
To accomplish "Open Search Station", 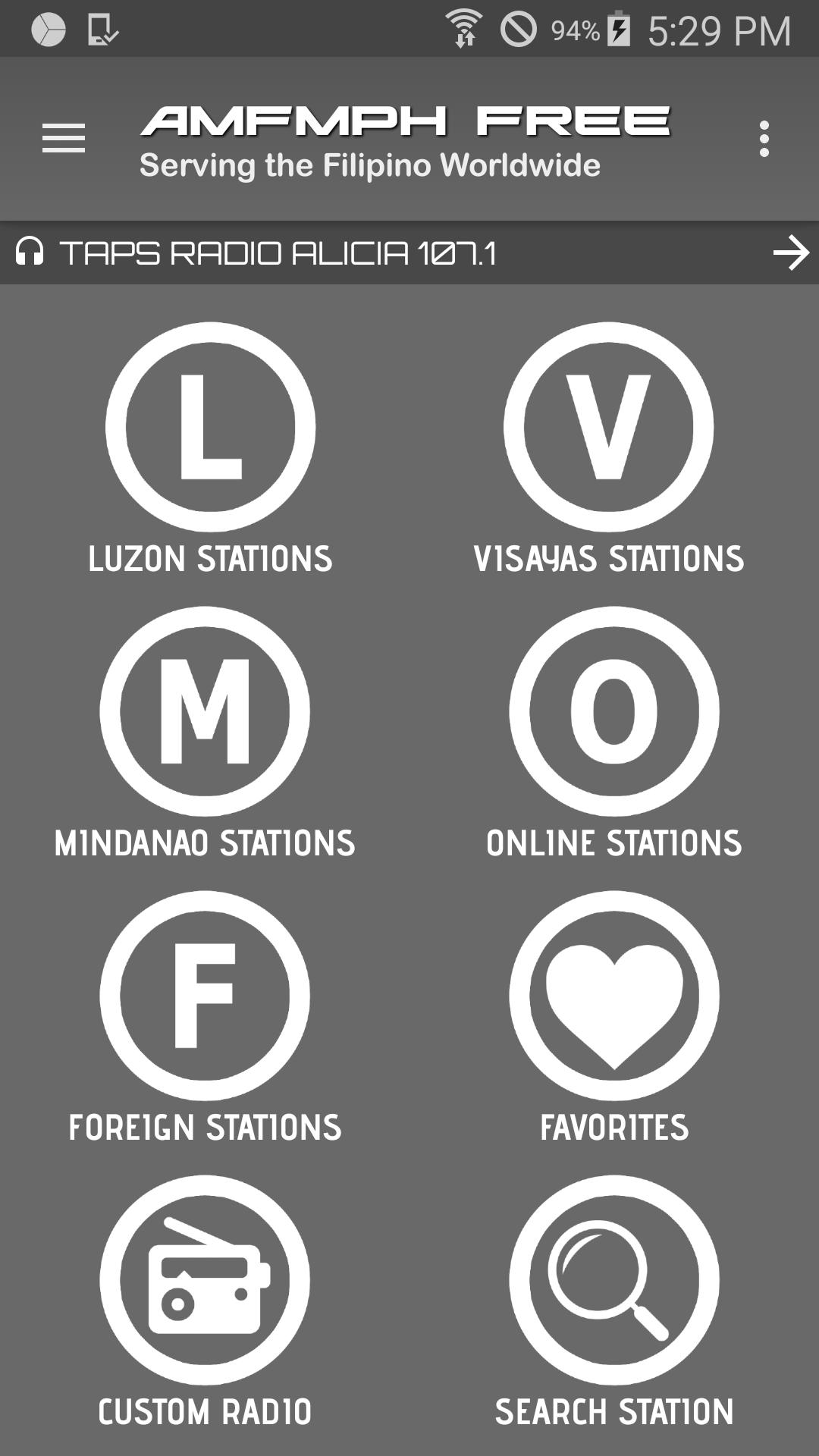I will click(x=614, y=1280).
